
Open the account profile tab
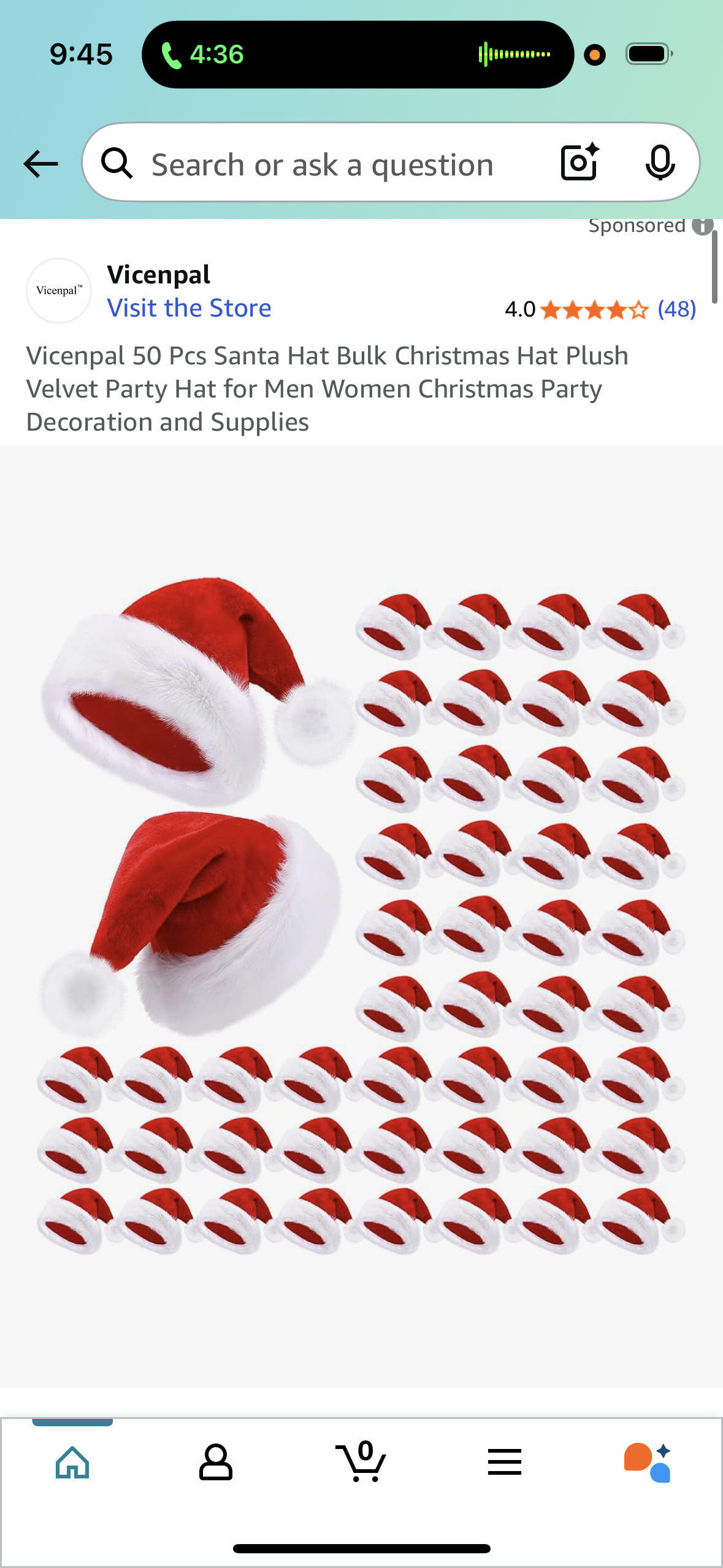(216, 1462)
